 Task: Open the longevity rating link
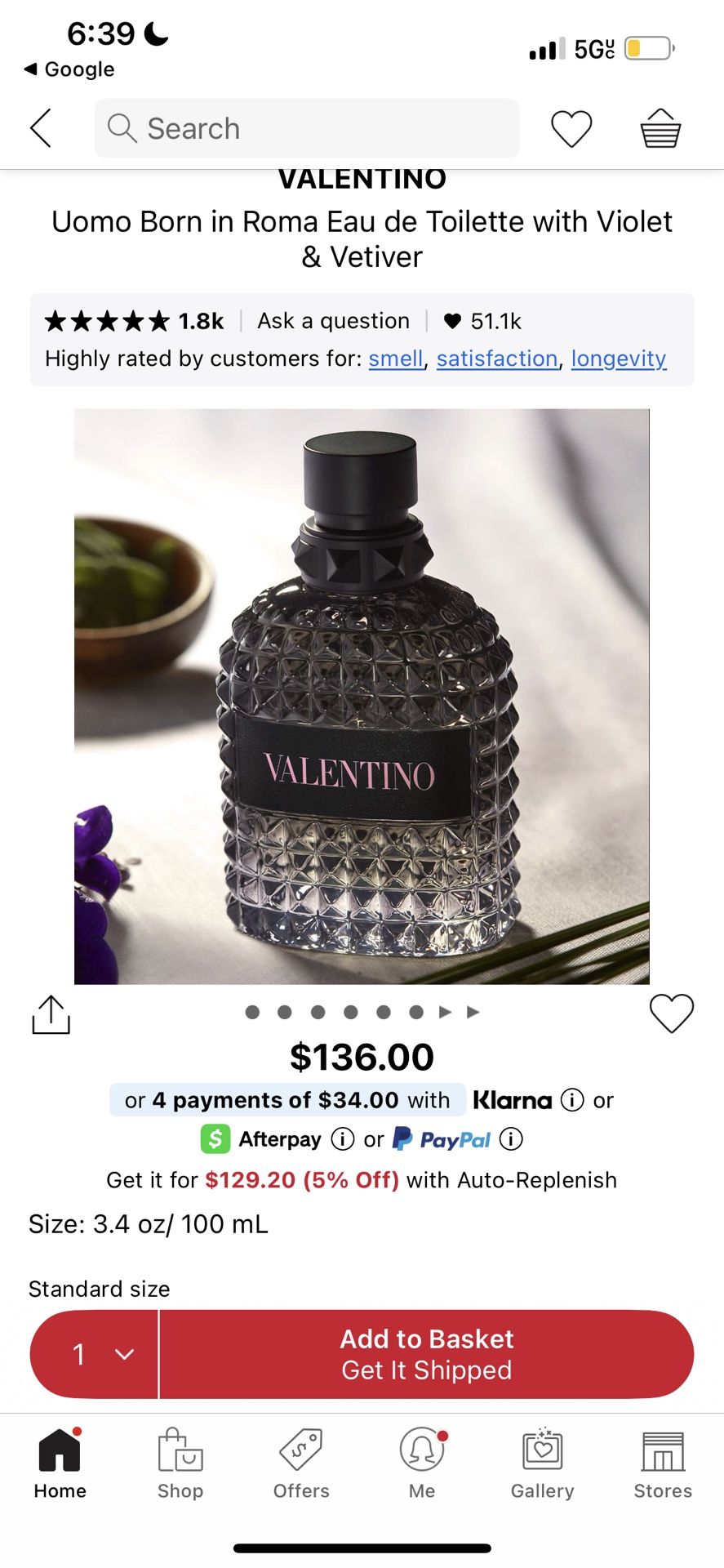point(619,359)
